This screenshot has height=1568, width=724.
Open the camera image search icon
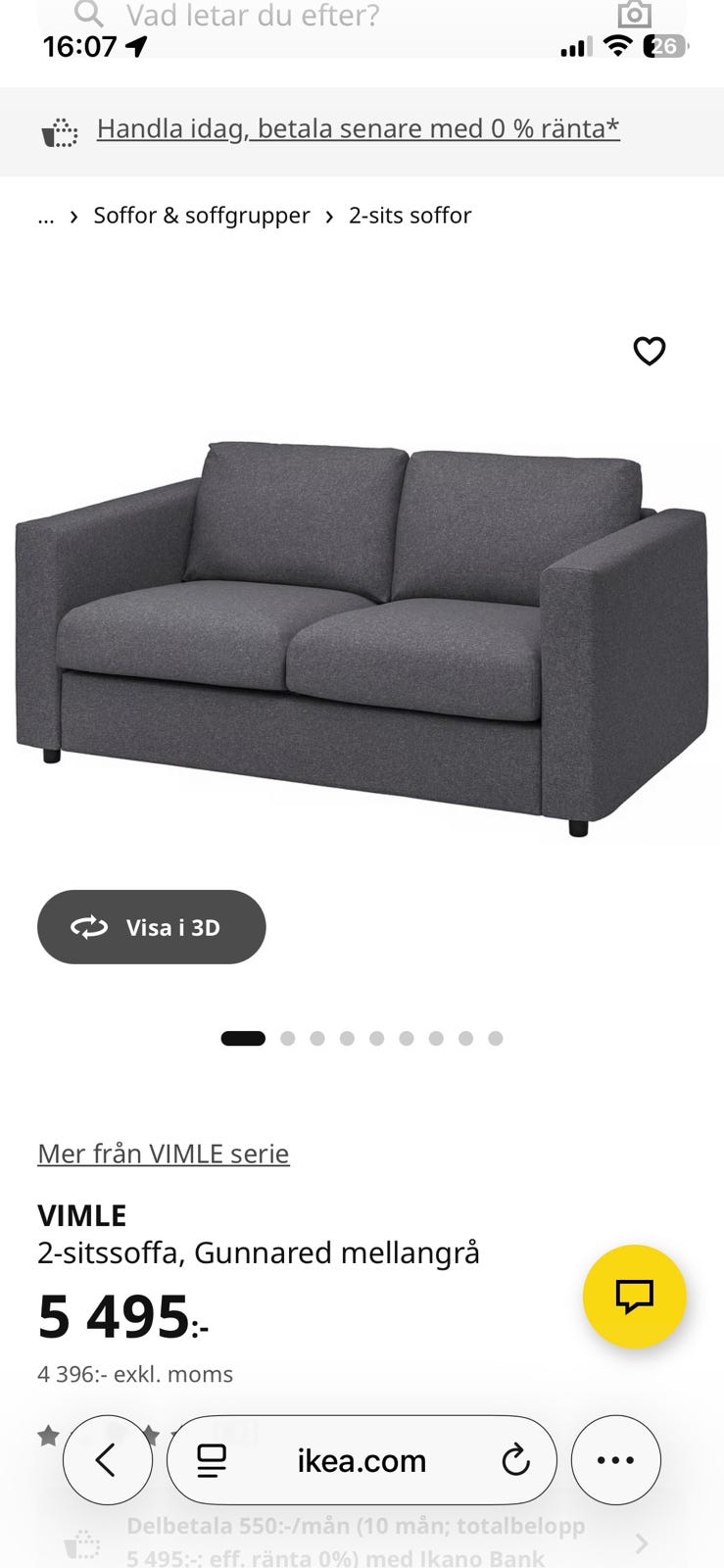point(634,14)
